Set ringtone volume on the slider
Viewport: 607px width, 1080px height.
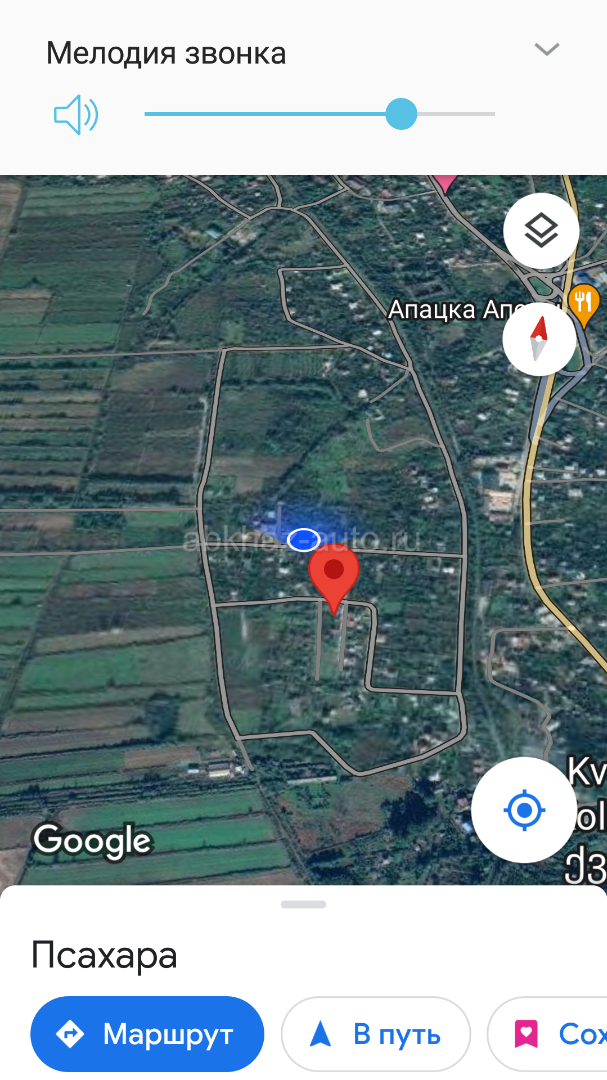coord(401,114)
